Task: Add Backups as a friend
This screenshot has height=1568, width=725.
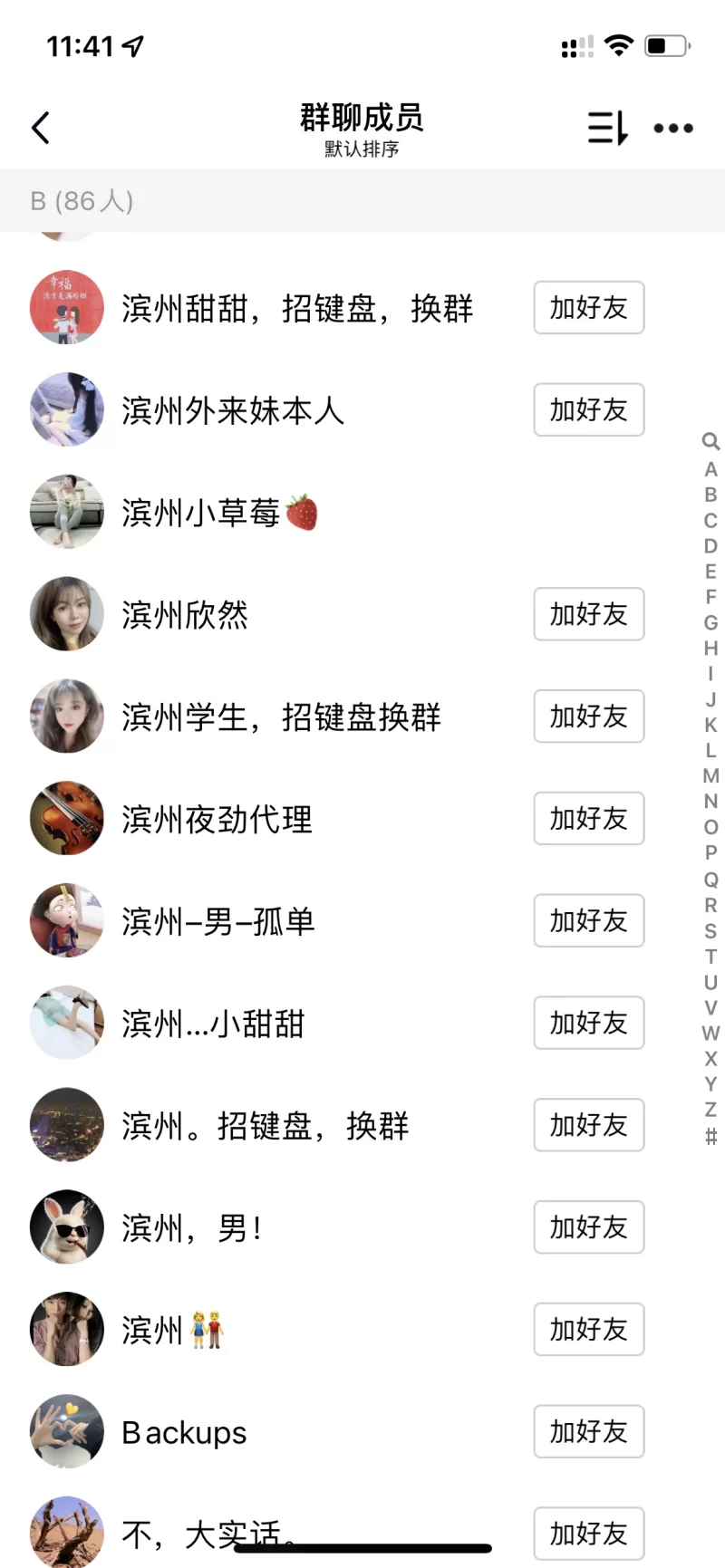Action: point(588,1432)
